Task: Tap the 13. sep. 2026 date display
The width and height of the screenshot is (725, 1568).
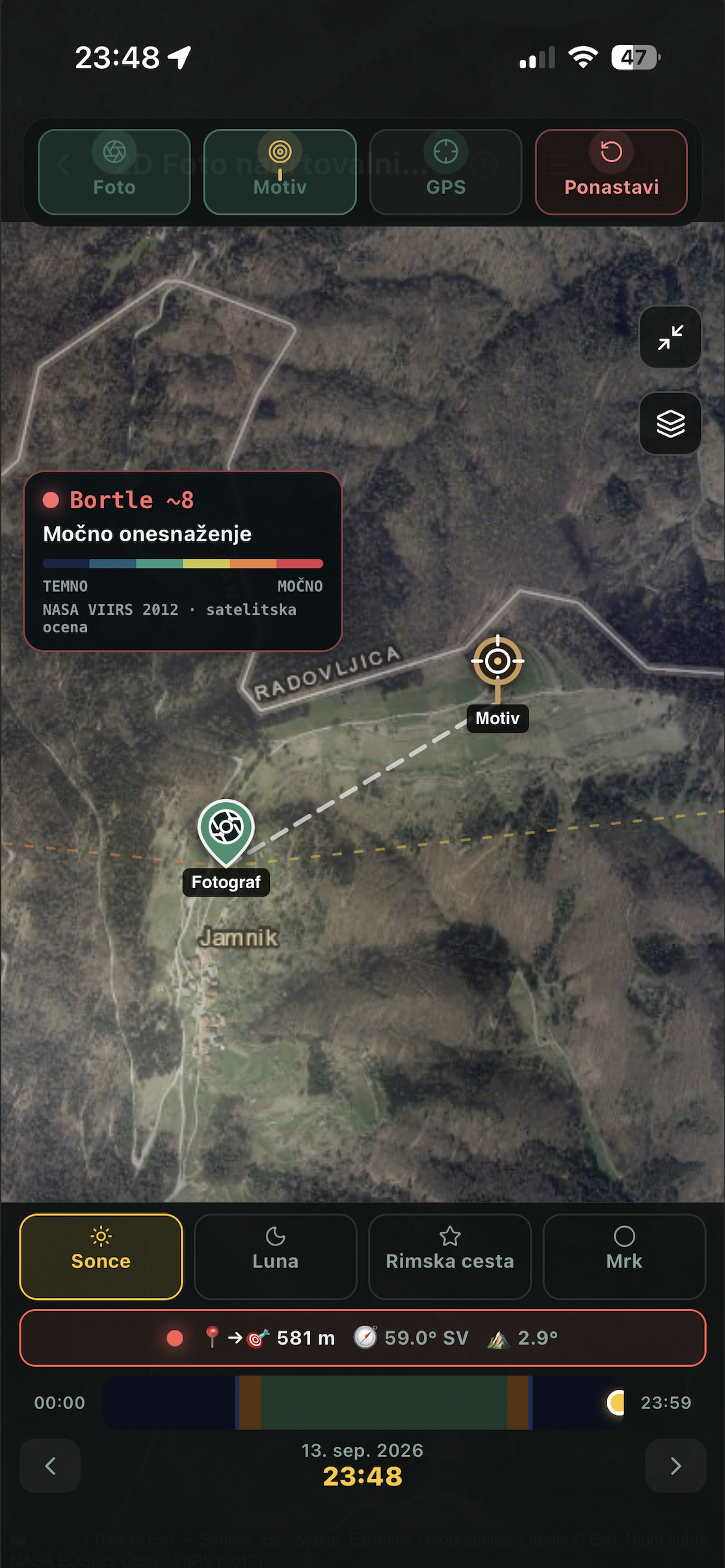Action: pos(363,1450)
